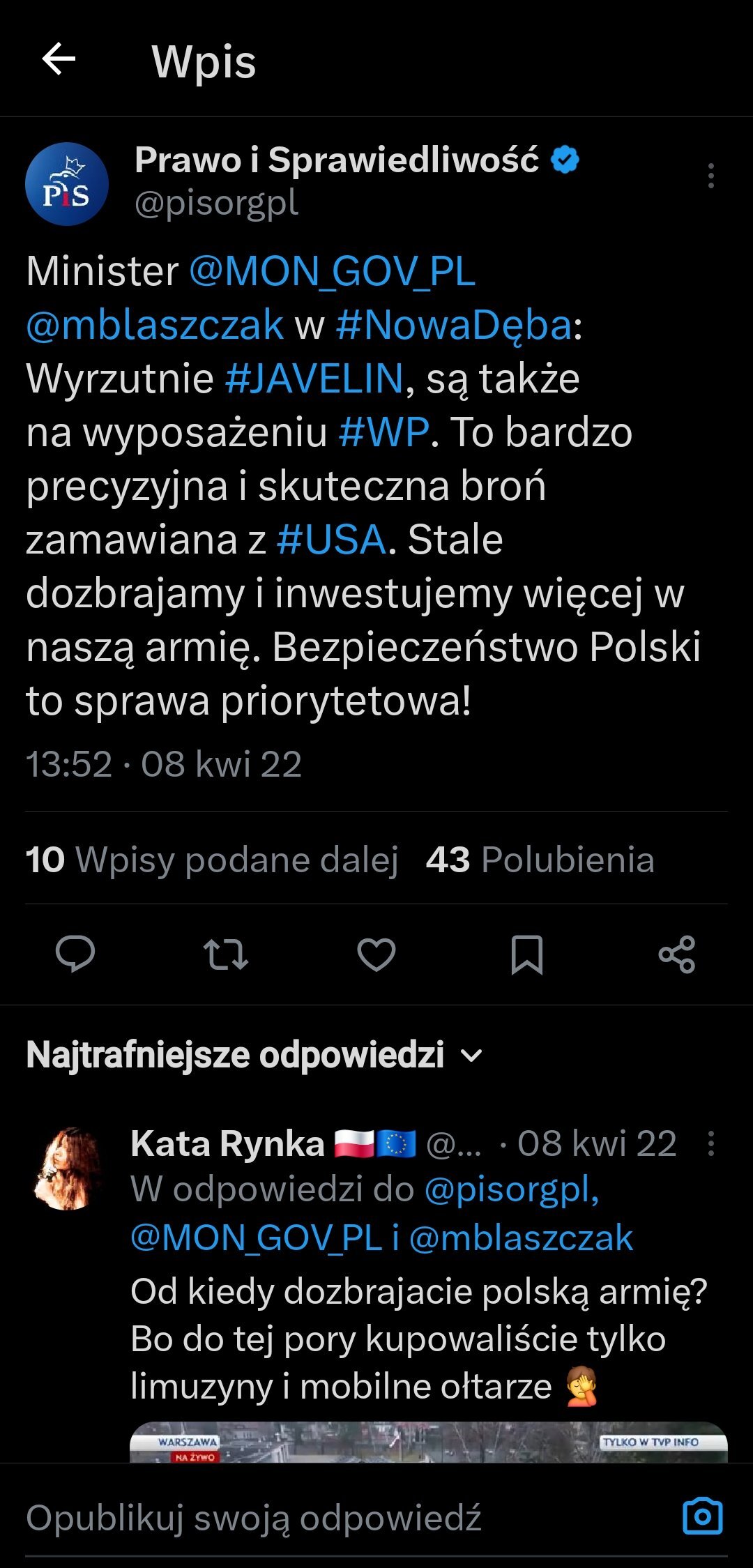Open the #WP hashtag
Image resolution: width=753 pixels, height=1568 pixels.
383,432
